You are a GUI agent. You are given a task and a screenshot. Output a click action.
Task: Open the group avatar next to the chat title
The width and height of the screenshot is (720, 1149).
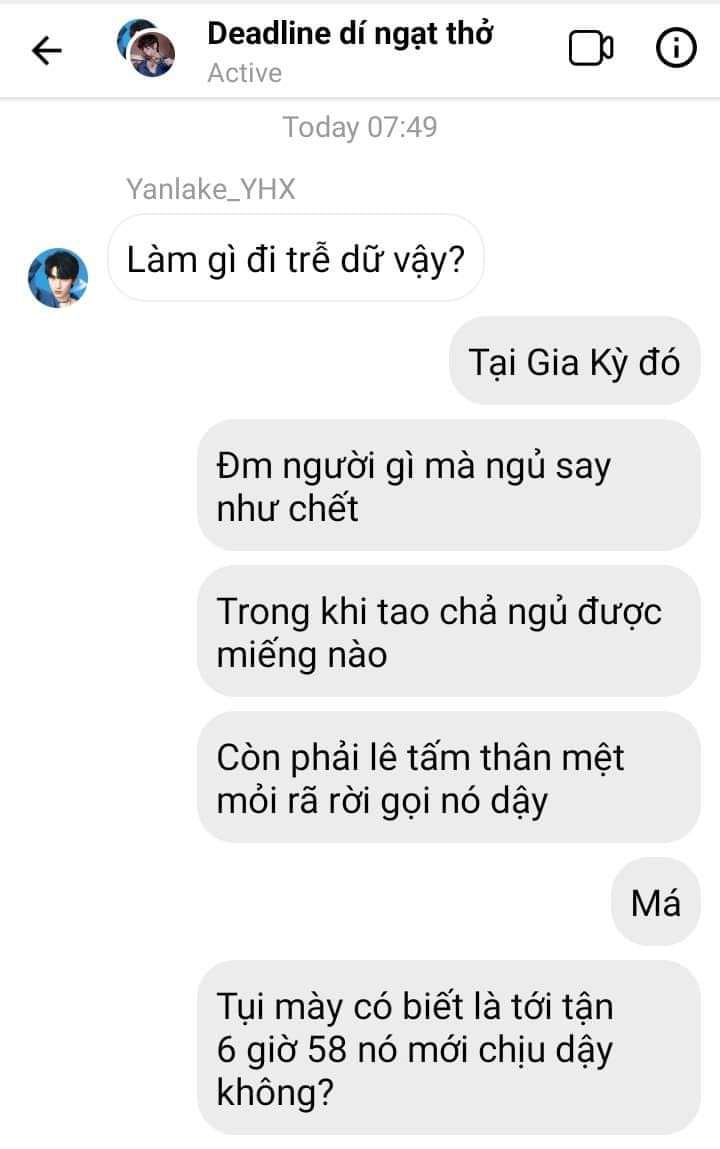pos(146,48)
